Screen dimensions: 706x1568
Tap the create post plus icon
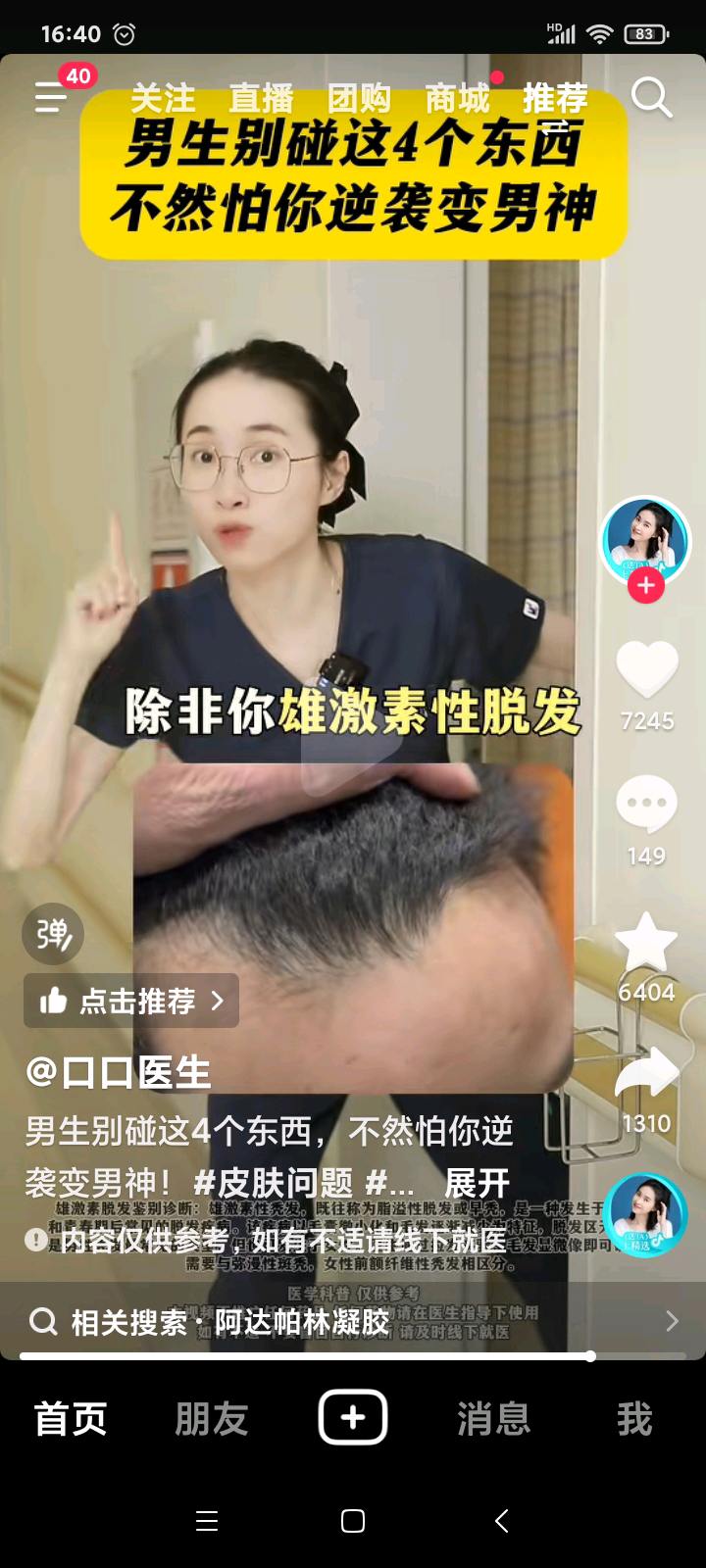point(353,1416)
